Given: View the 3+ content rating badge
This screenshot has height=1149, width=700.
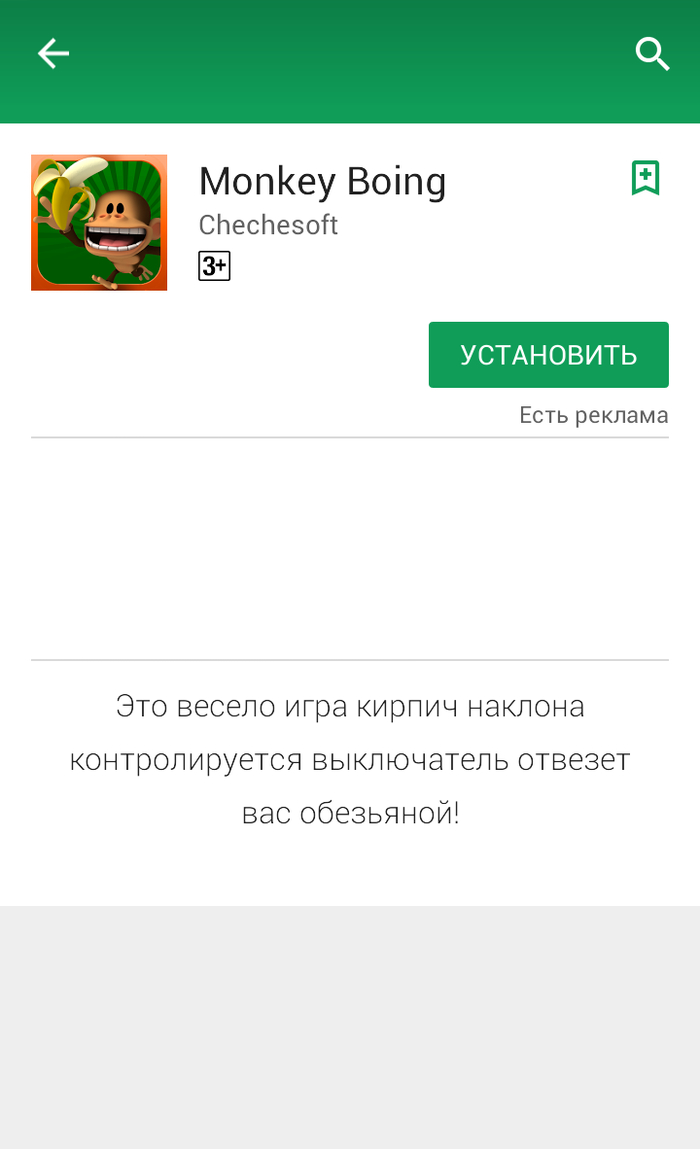Looking at the screenshot, I should 214,266.
